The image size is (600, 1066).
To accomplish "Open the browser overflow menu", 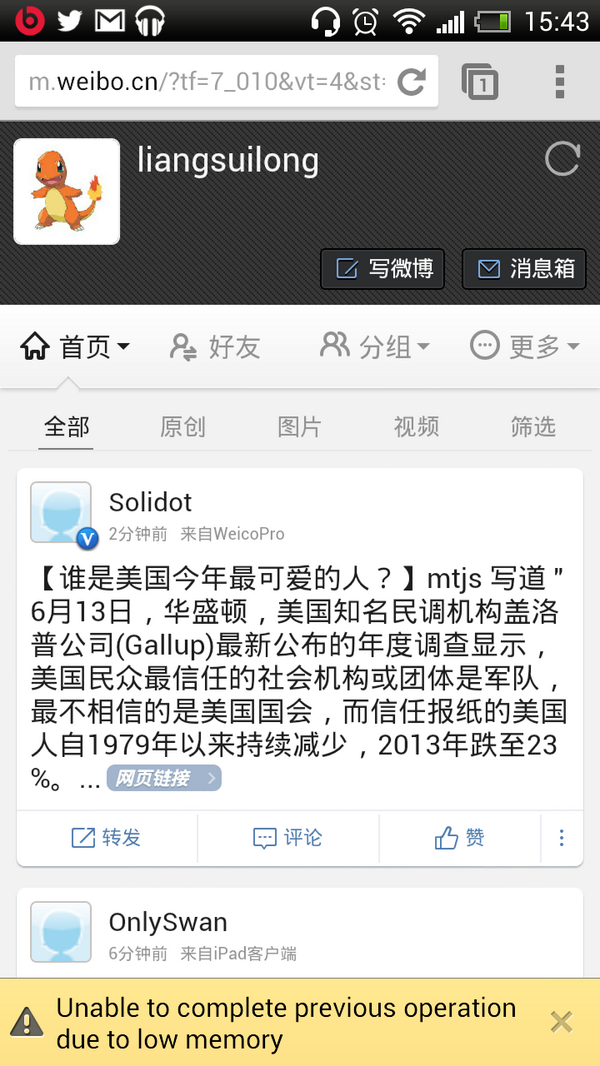I will [559, 82].
